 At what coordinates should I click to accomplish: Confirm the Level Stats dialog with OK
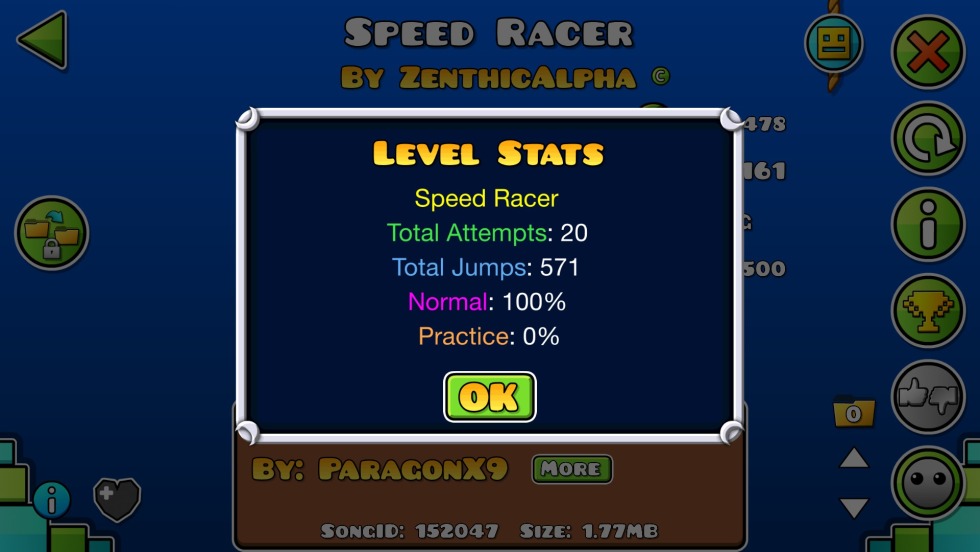coord(490,397)
